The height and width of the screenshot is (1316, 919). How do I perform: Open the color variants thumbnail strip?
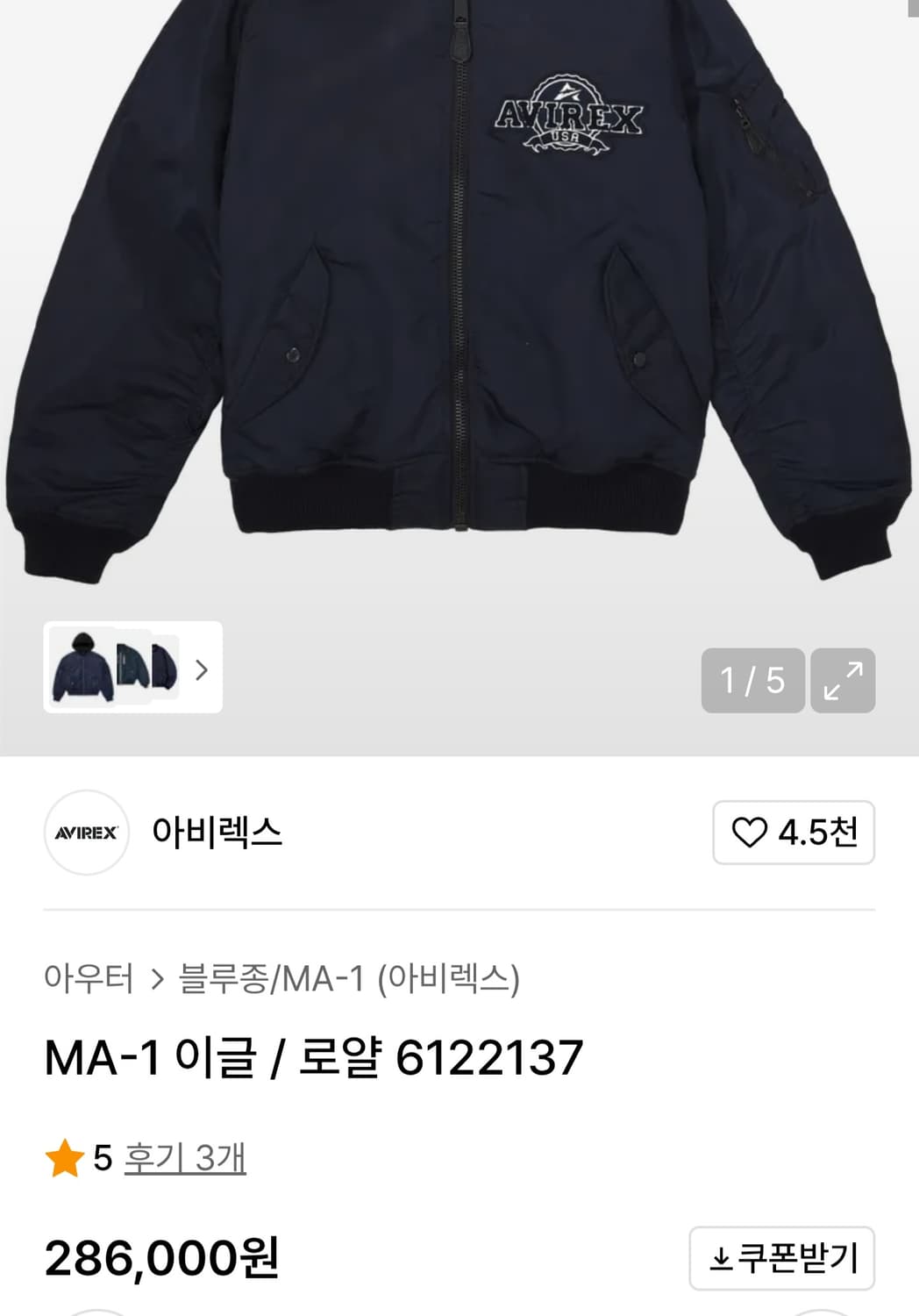coord(132,668)
